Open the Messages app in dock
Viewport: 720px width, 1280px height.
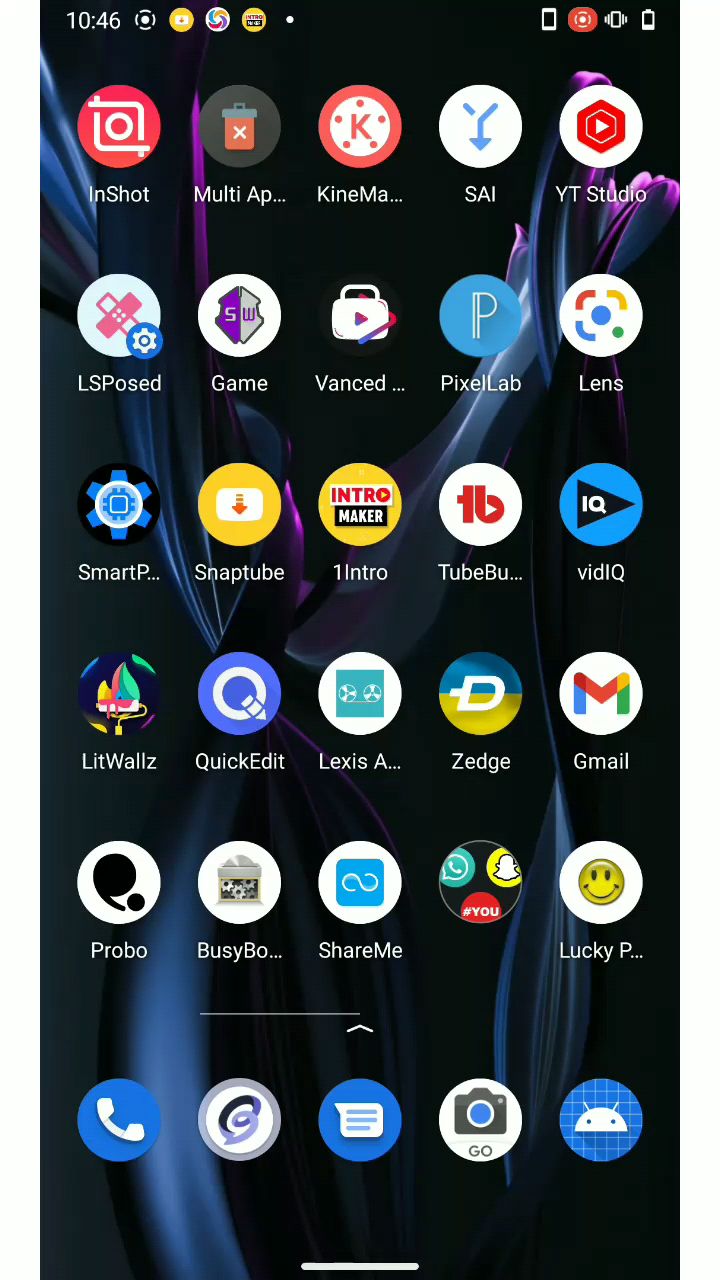point(360,1120)
